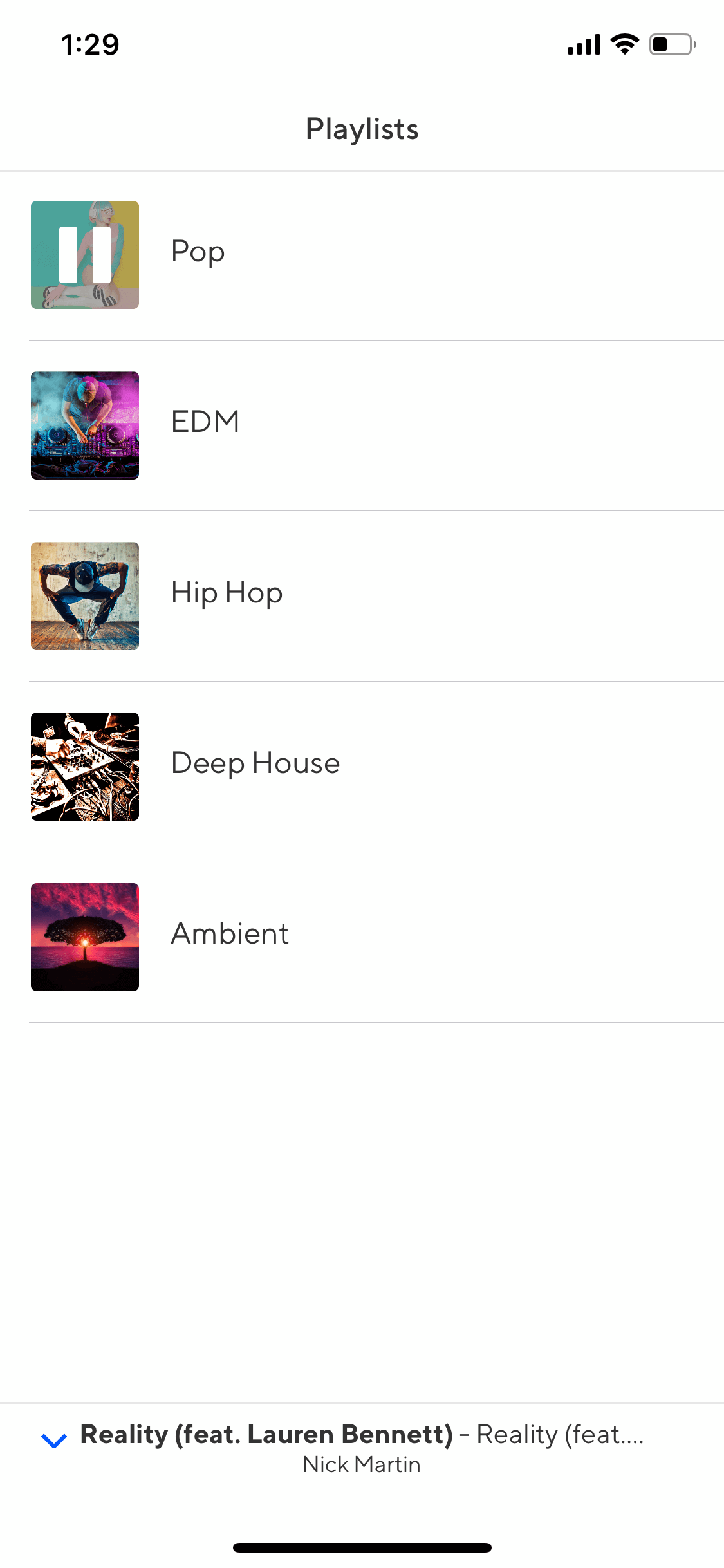The height and width of the screenshot is (1568, 724).
Task: Collapse the now playing chevron
Action: coord(54,1441)
